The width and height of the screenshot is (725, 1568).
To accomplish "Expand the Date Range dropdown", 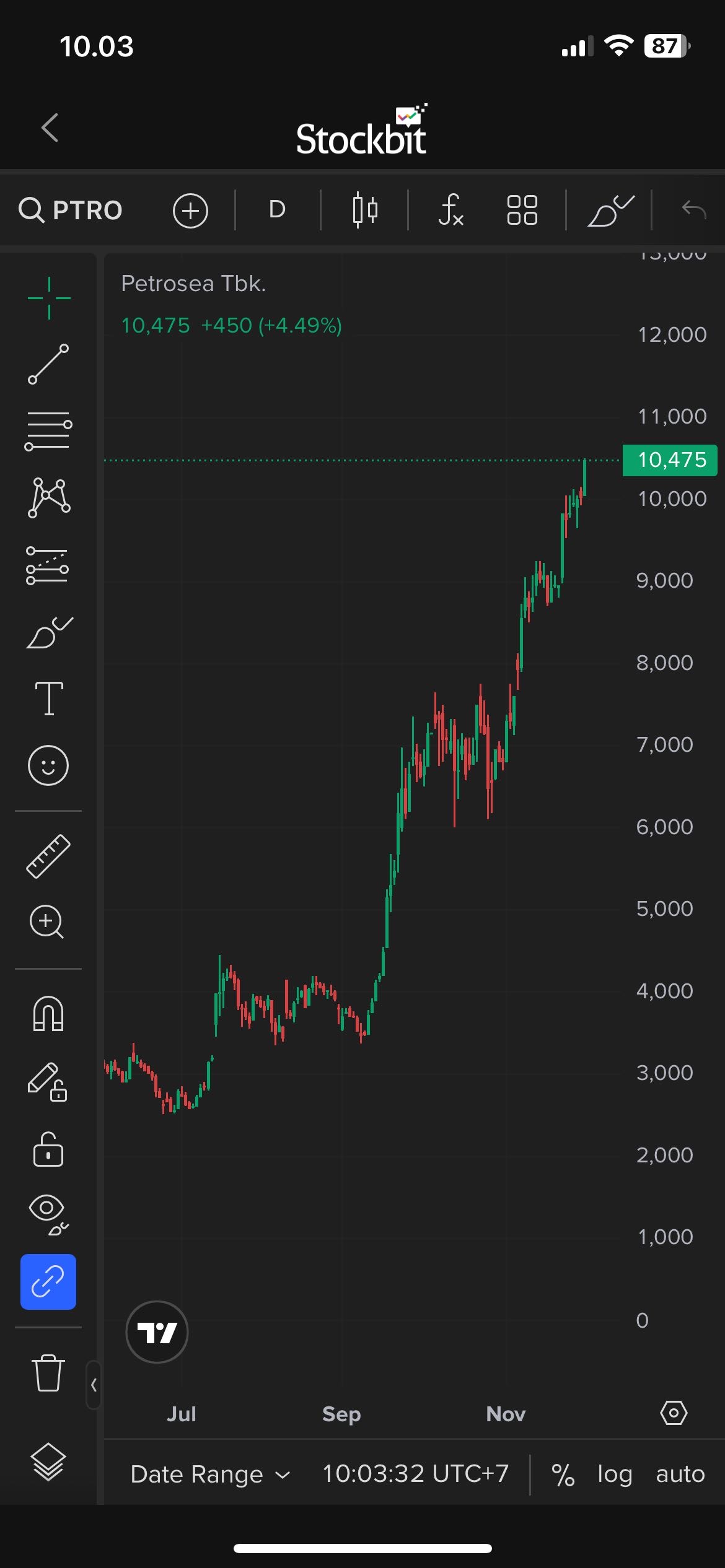I will click(x=210, y=1474).
